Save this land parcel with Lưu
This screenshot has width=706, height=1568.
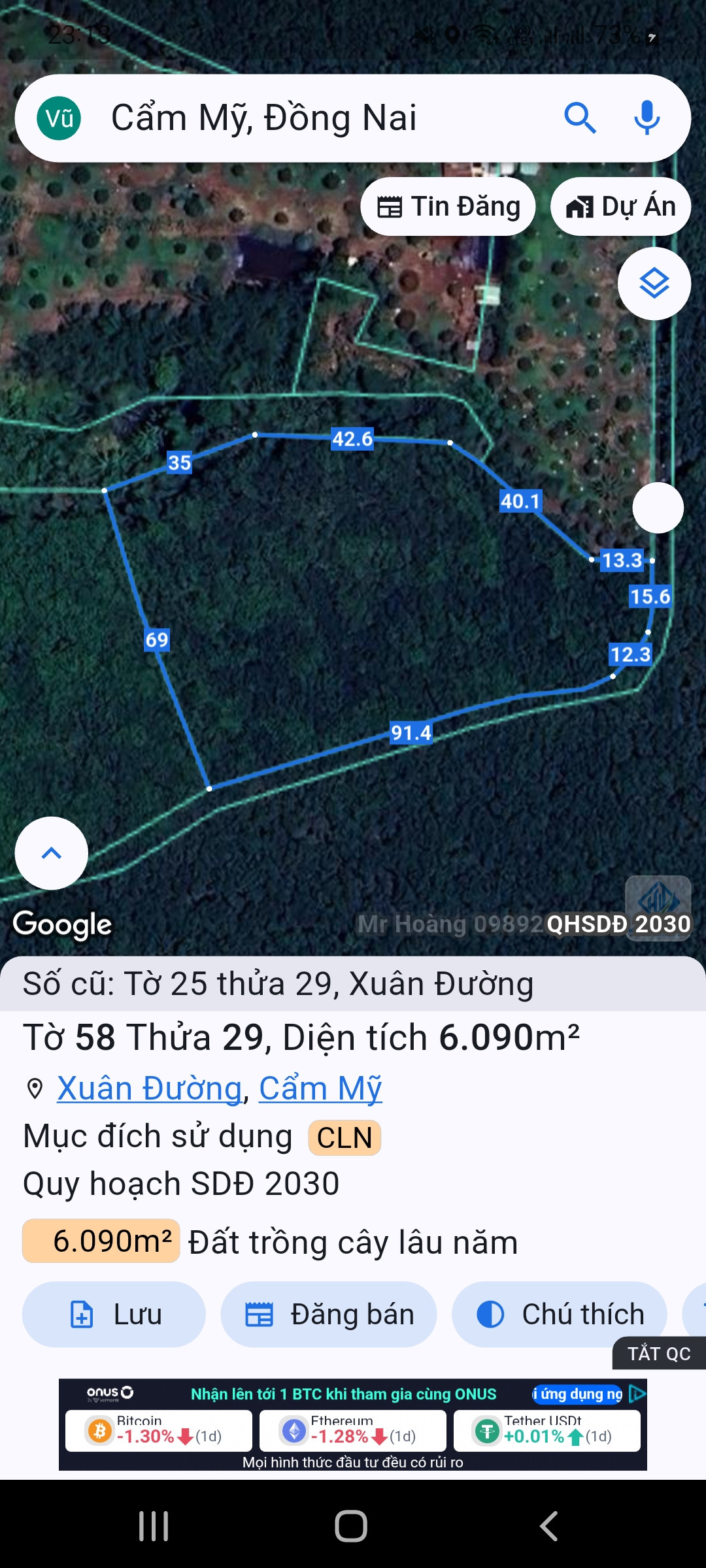[114, 1315]
